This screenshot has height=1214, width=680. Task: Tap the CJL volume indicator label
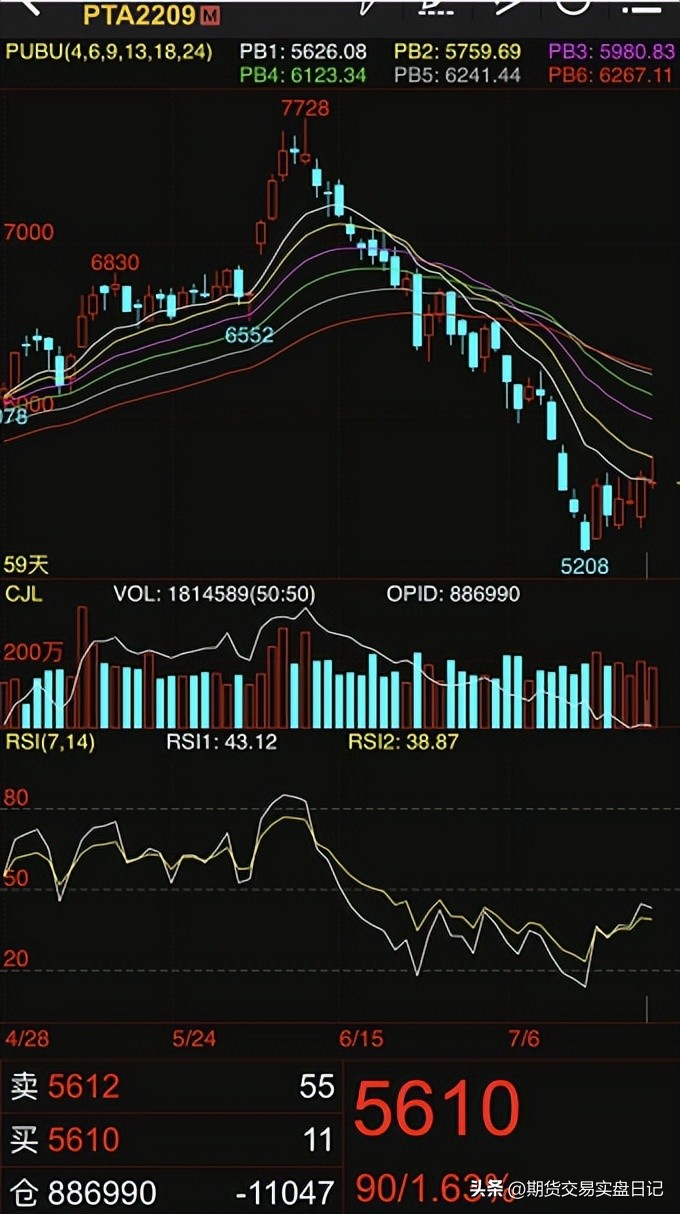click(x=23, y=594)
